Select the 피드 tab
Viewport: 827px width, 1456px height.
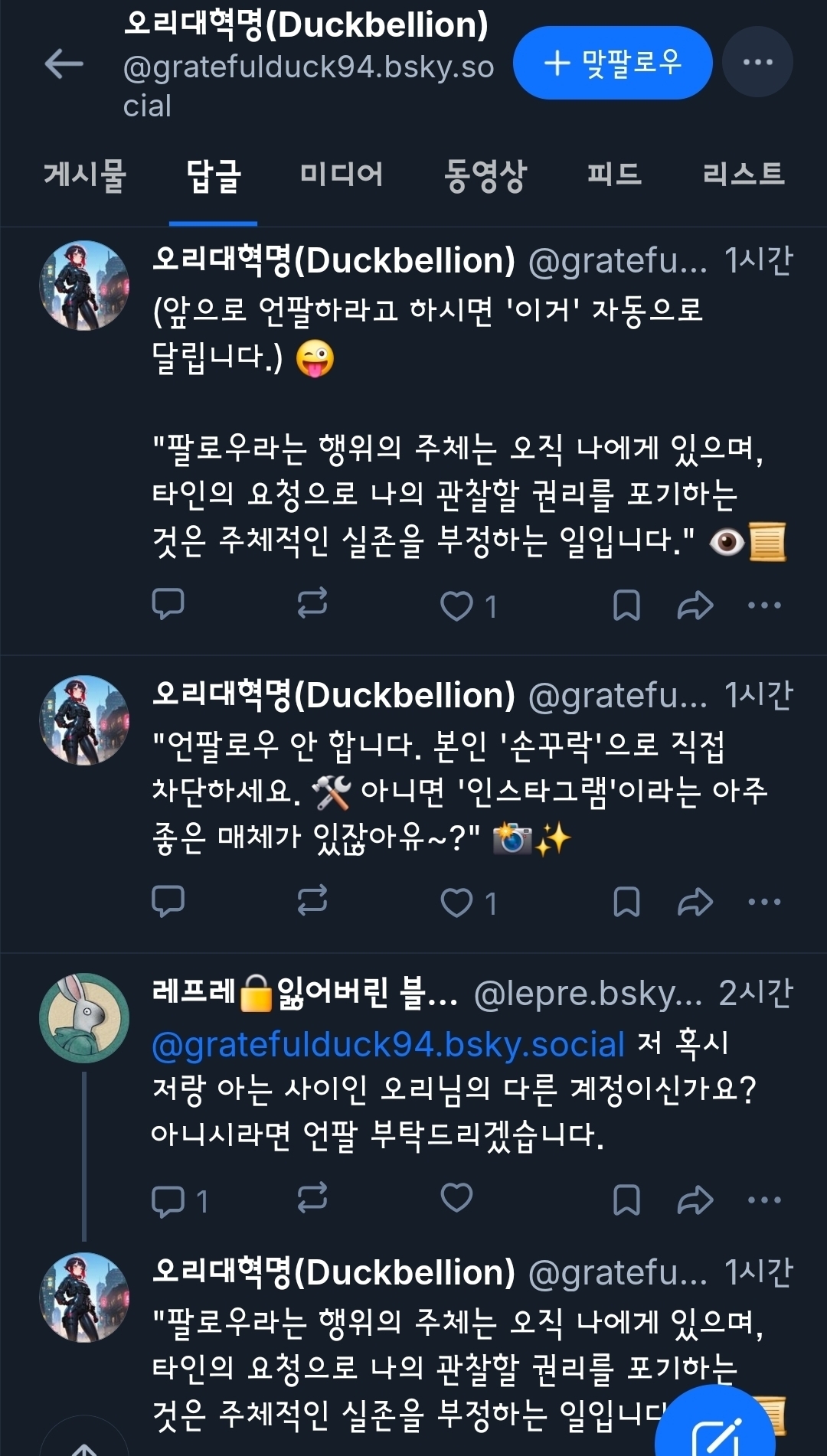(613, 175)
